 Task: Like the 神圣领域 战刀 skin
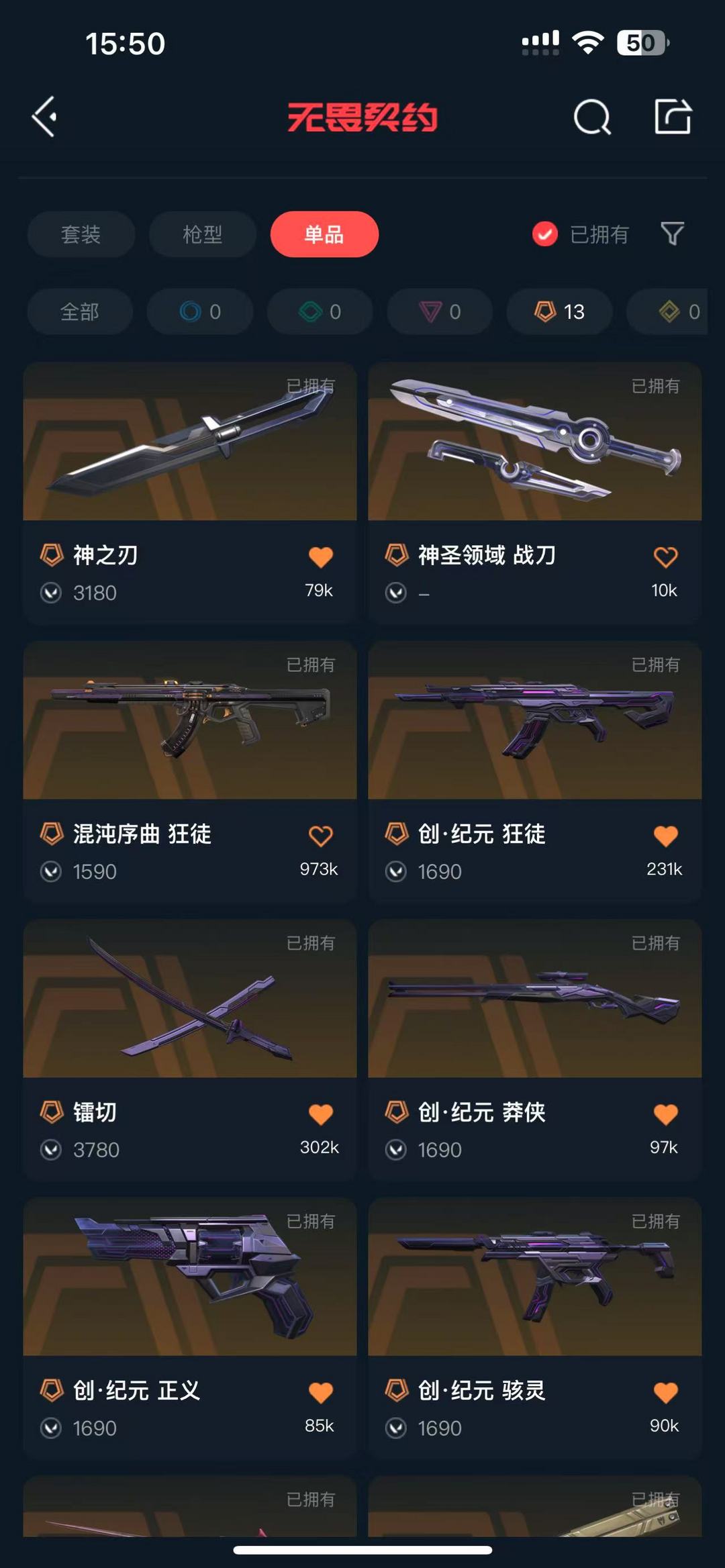665,556
